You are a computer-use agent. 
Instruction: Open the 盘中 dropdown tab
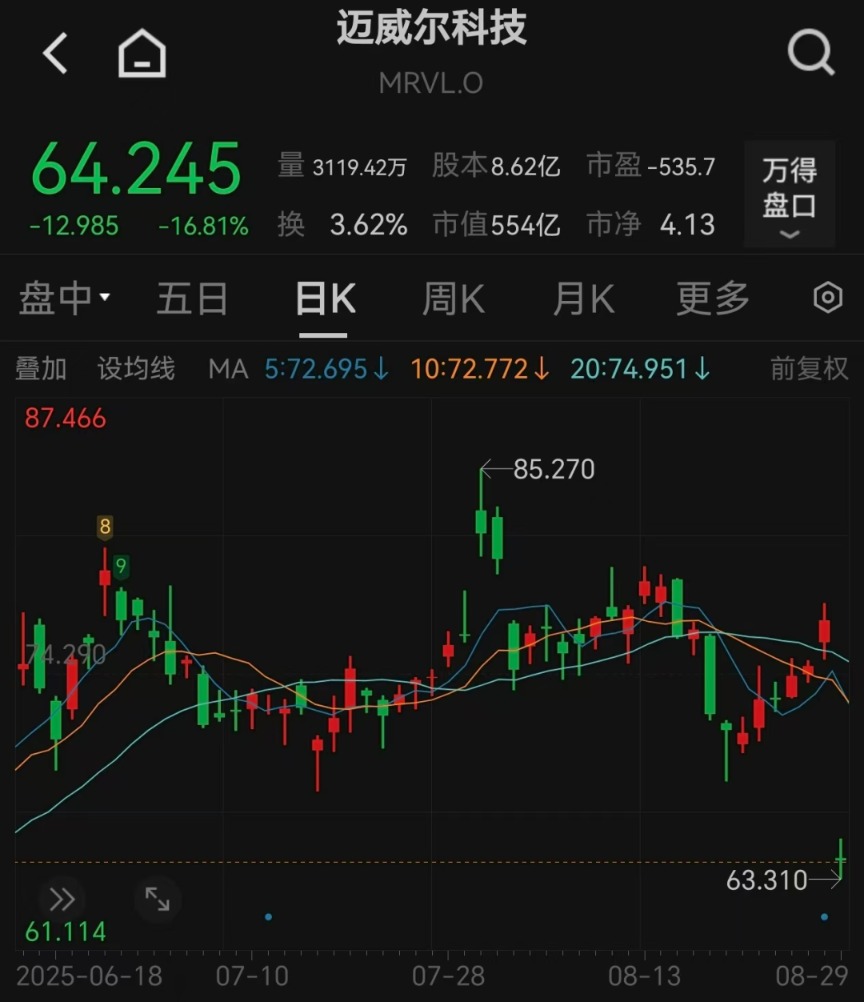pos(65,298)
